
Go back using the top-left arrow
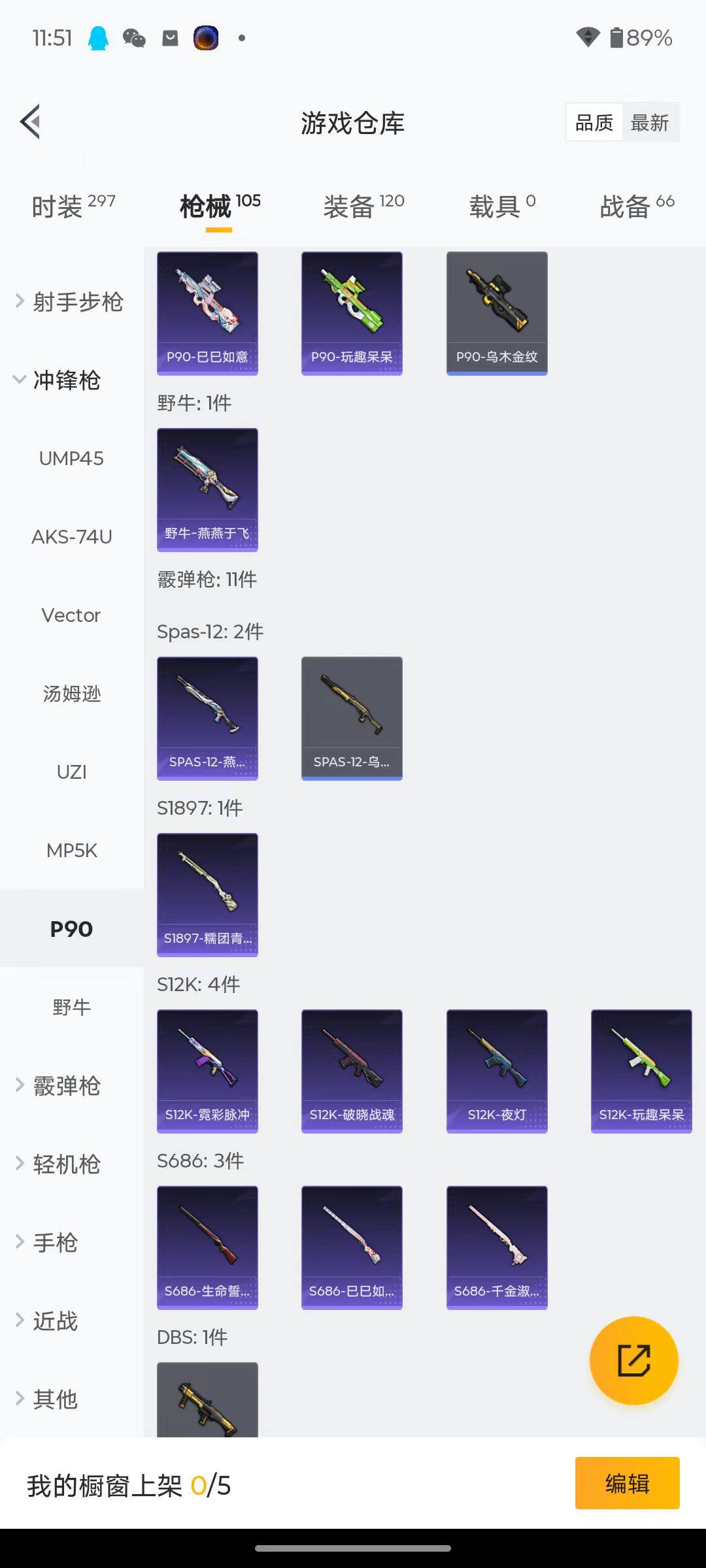(31, 122)
